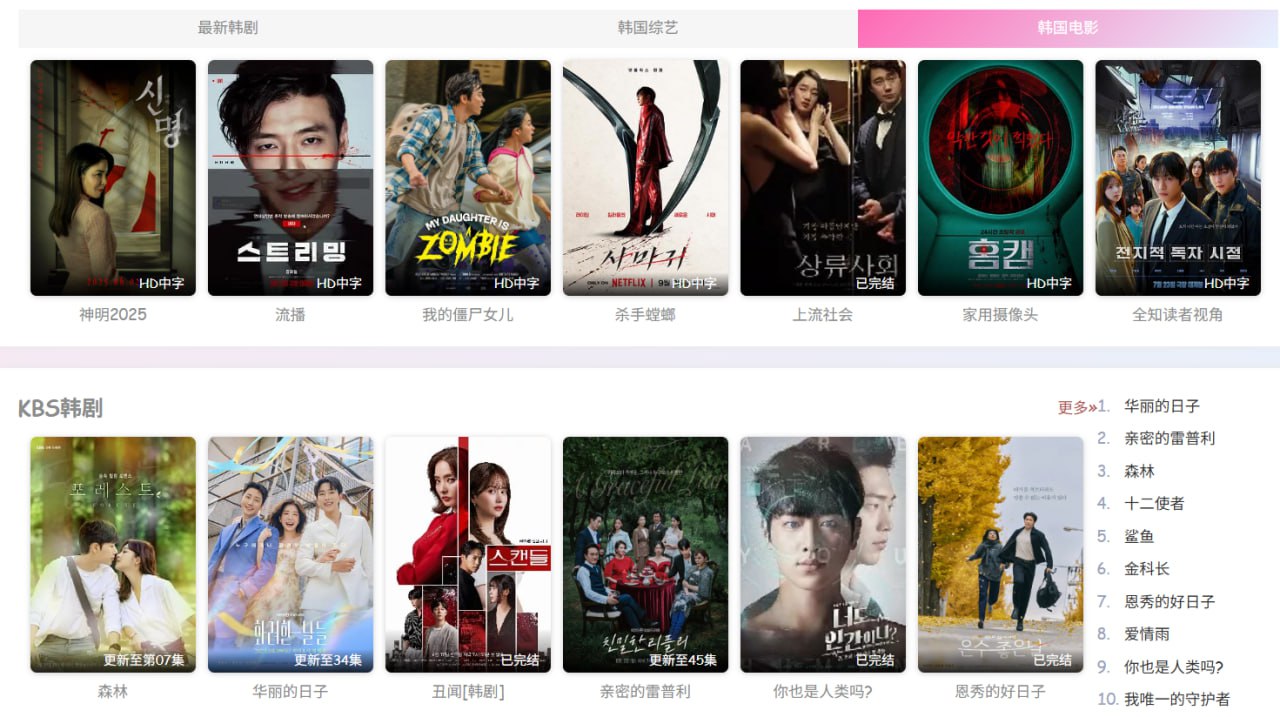Screen dimensions: 1280x717
Task: Select the 韩国电影 tab
Action: click(1068, 28)
